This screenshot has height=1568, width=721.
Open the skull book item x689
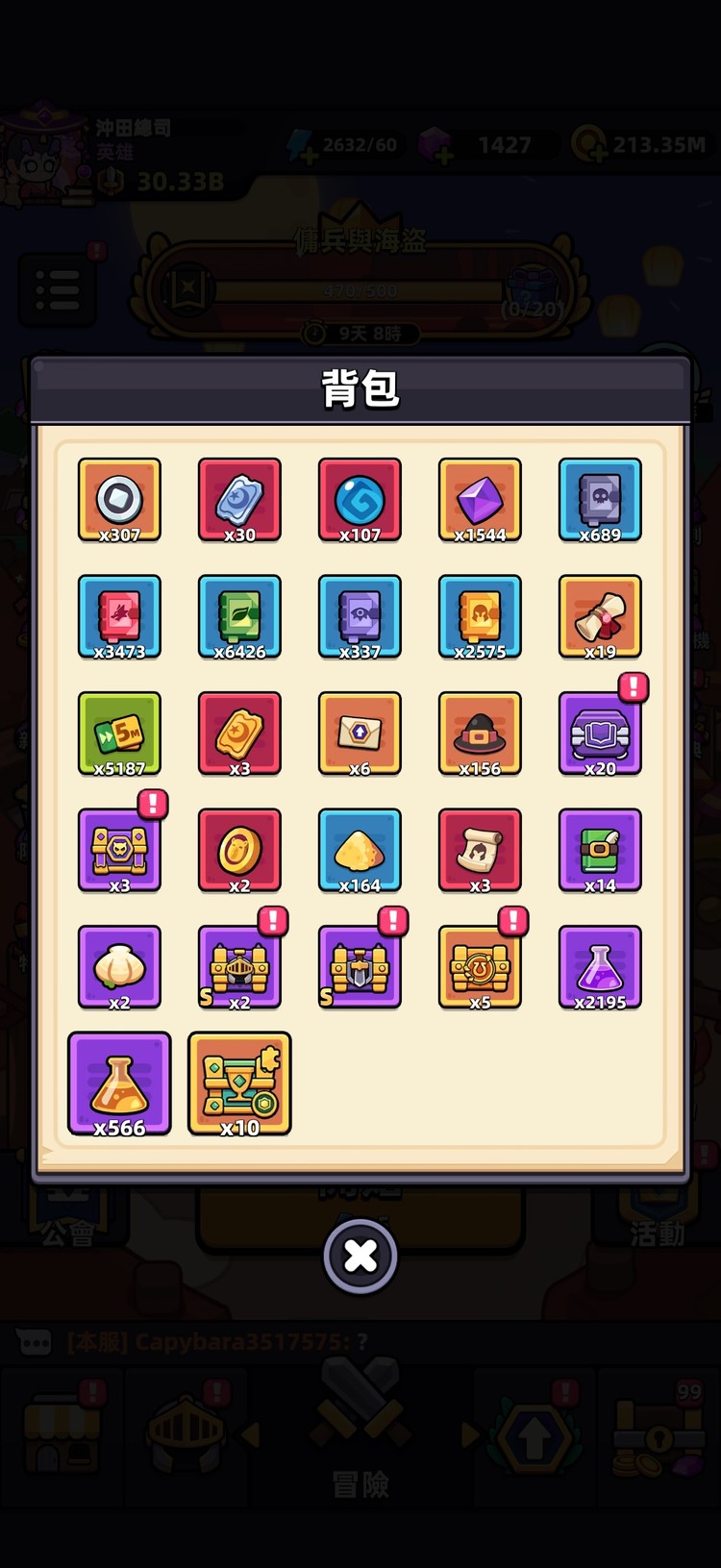[x=600, y=500]
